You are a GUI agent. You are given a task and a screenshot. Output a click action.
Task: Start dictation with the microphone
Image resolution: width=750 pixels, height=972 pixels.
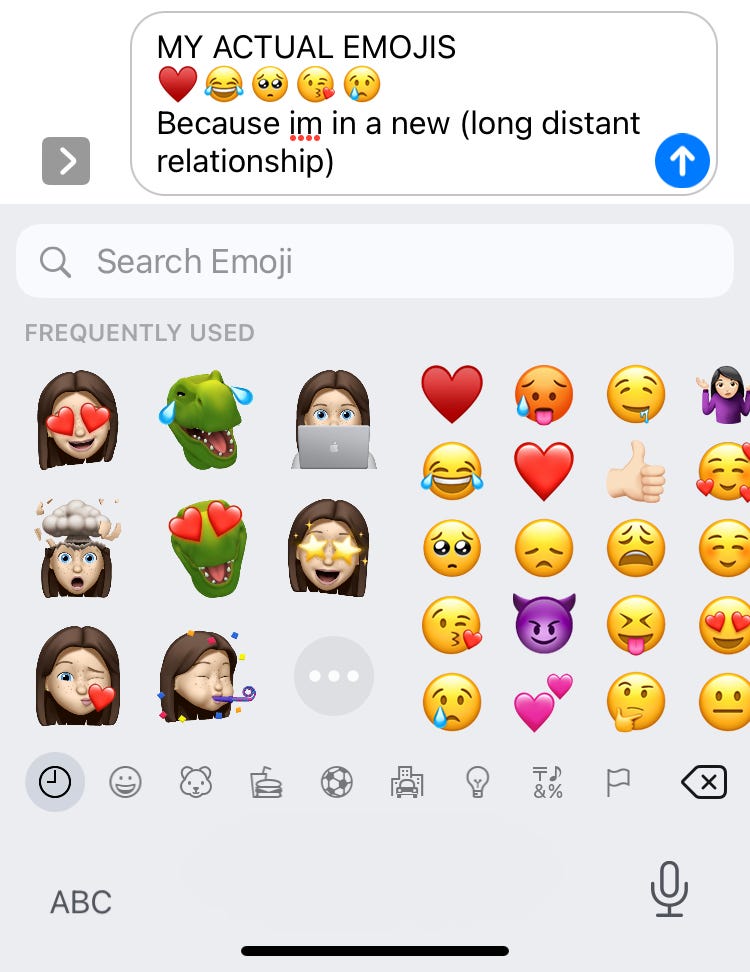pos(667,889)
